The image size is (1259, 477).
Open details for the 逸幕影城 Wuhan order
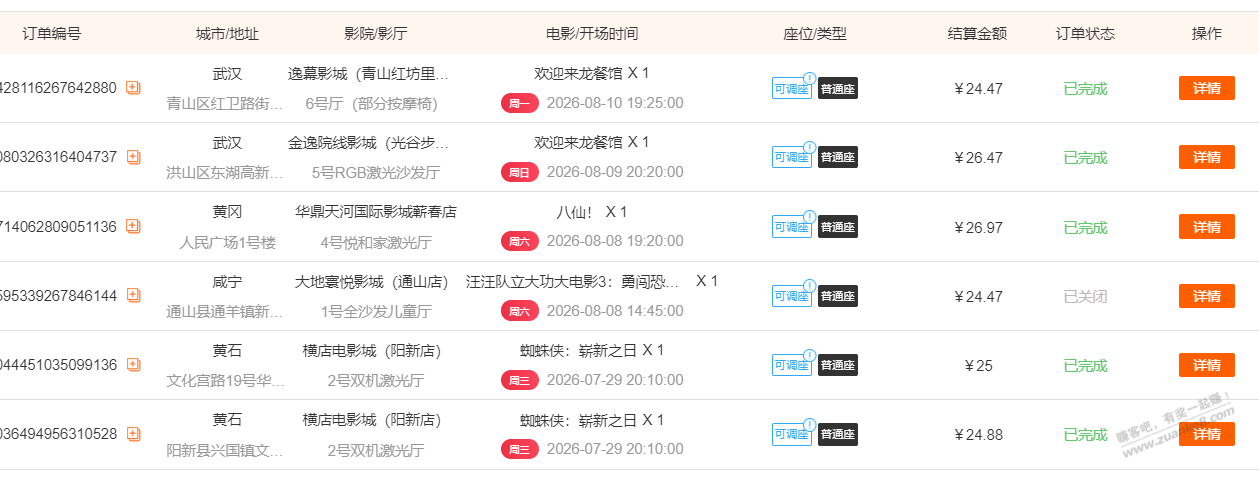1206,88
